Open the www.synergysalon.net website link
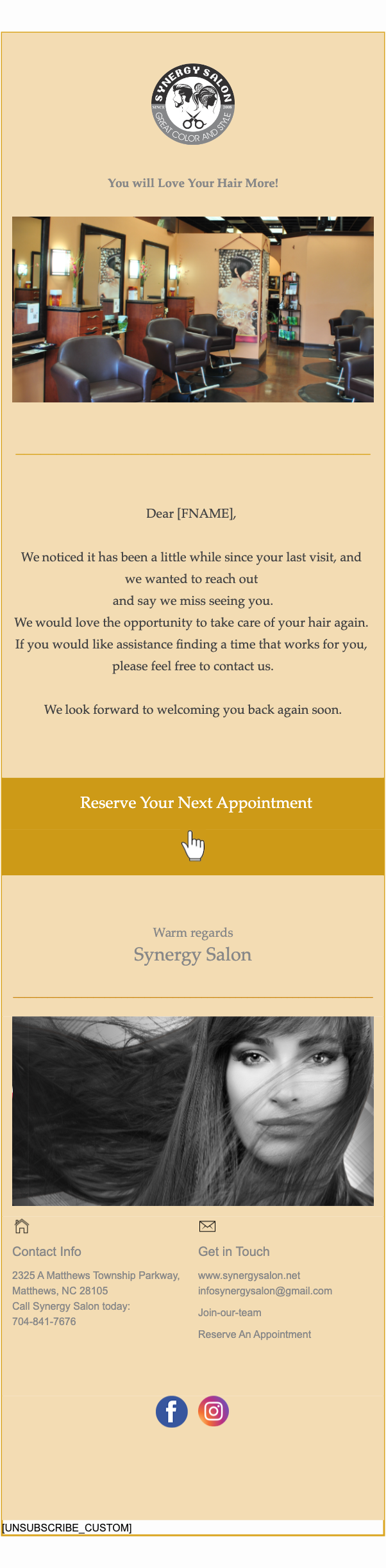This screenshot has width=386, height=1568. click(249, 1276)
